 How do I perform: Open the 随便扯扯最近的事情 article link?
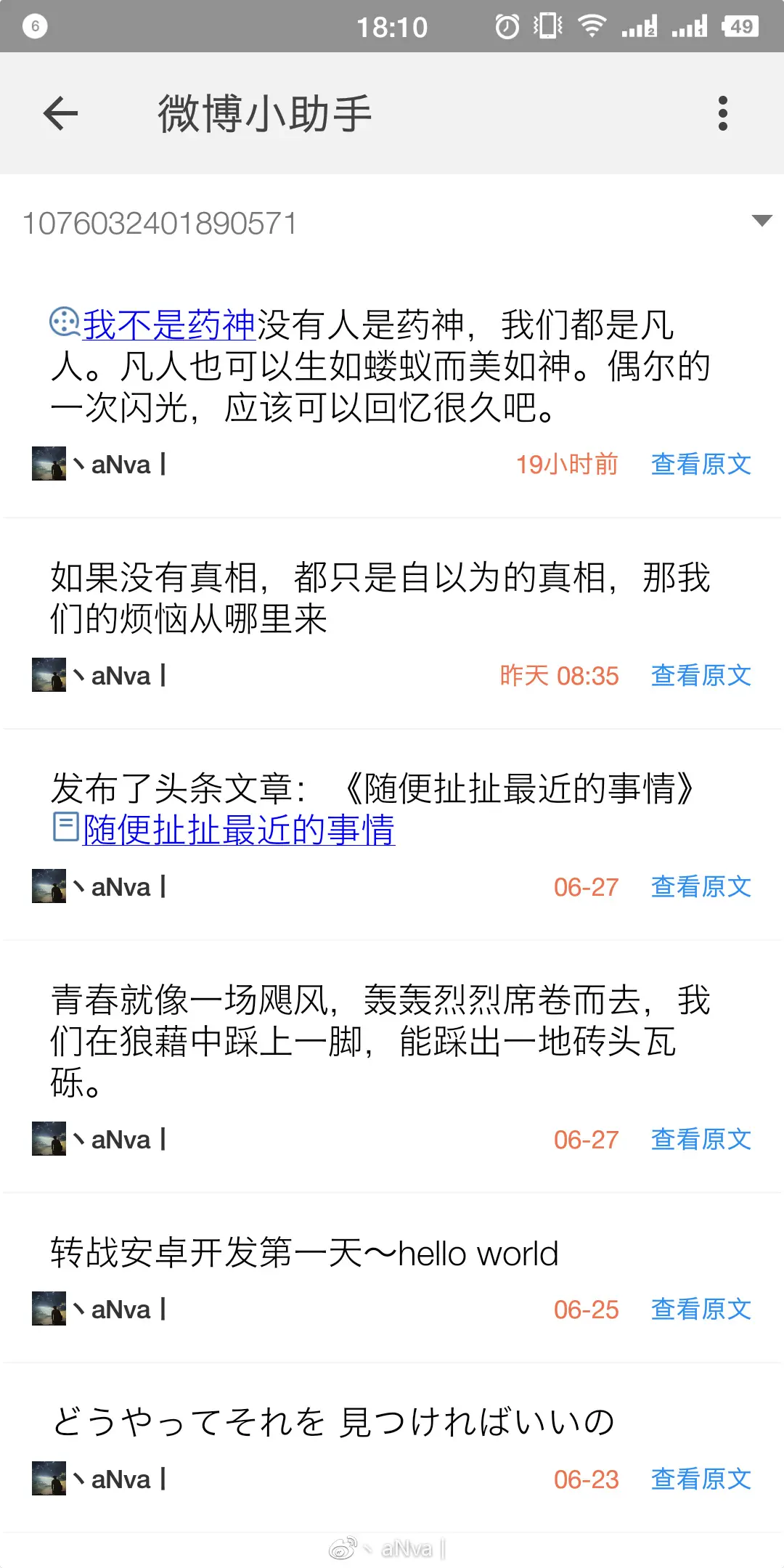pyautogui.click(x=238, y=830)
